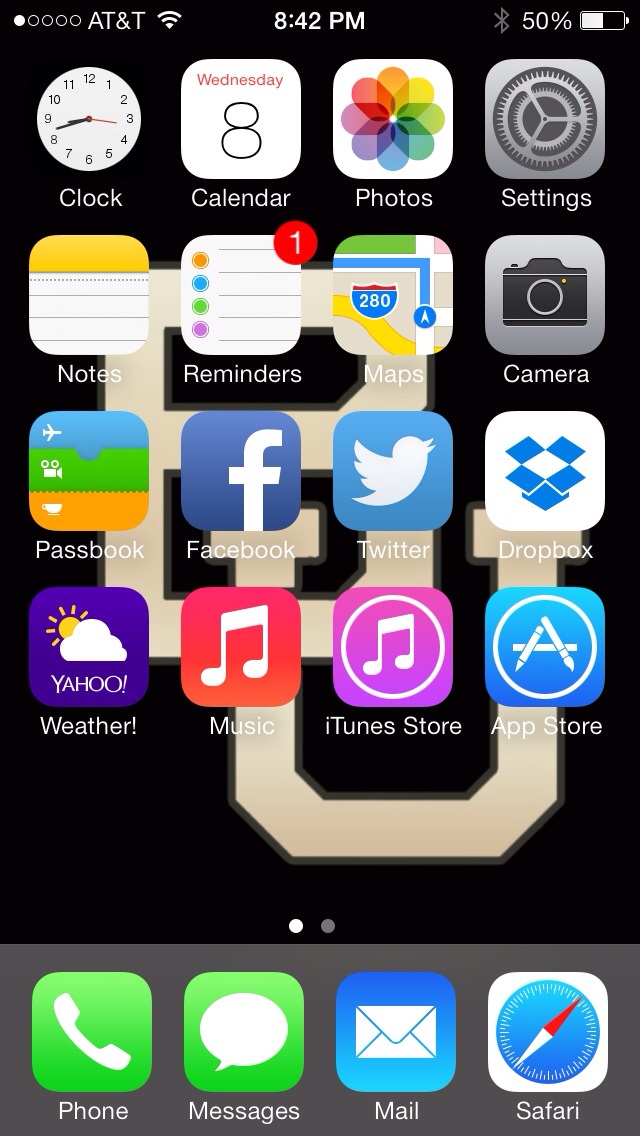This screenshot has width=640, height=1136.
Task: Launch Mail from the dock
Action: [x=396, y=1032]
